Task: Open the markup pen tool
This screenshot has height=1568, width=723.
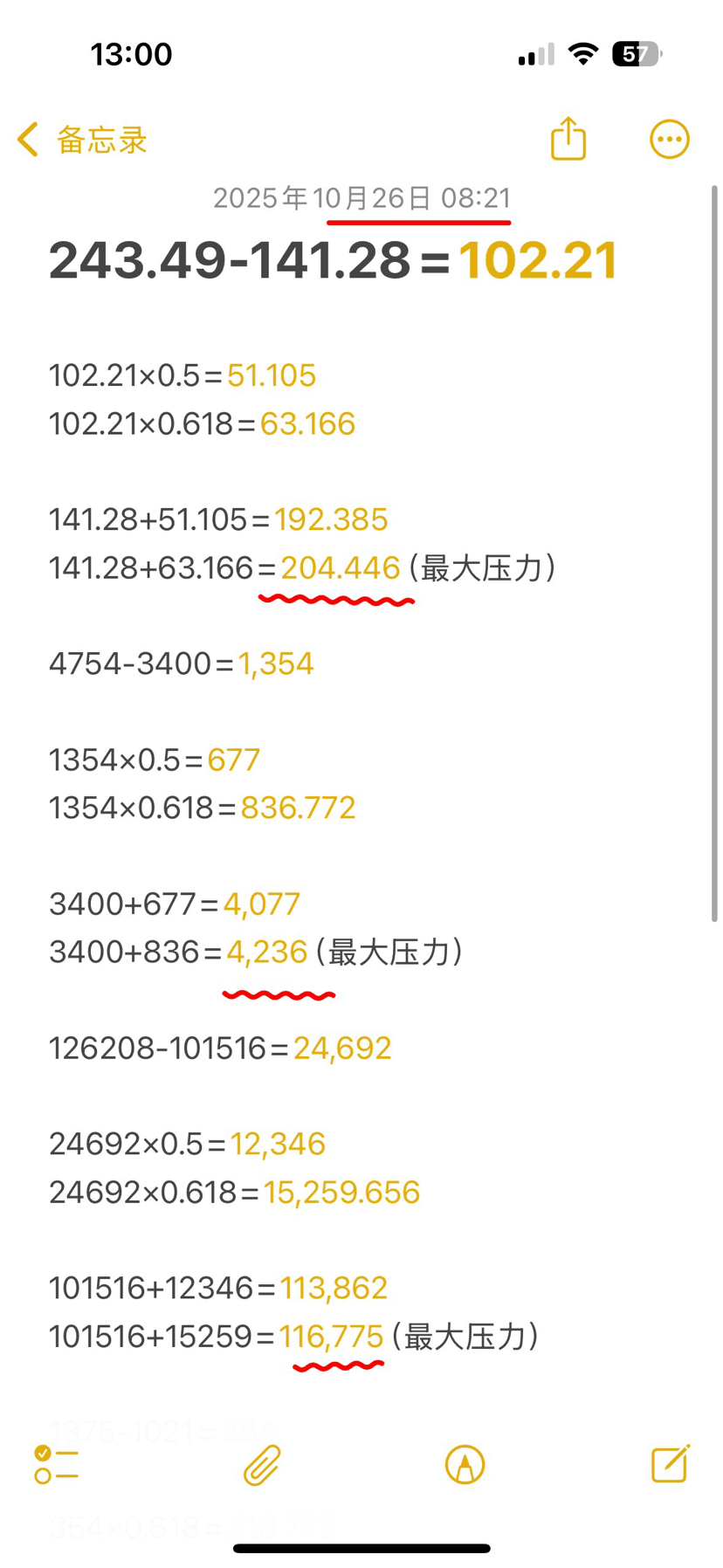Action: click(x=465, y=1464)
